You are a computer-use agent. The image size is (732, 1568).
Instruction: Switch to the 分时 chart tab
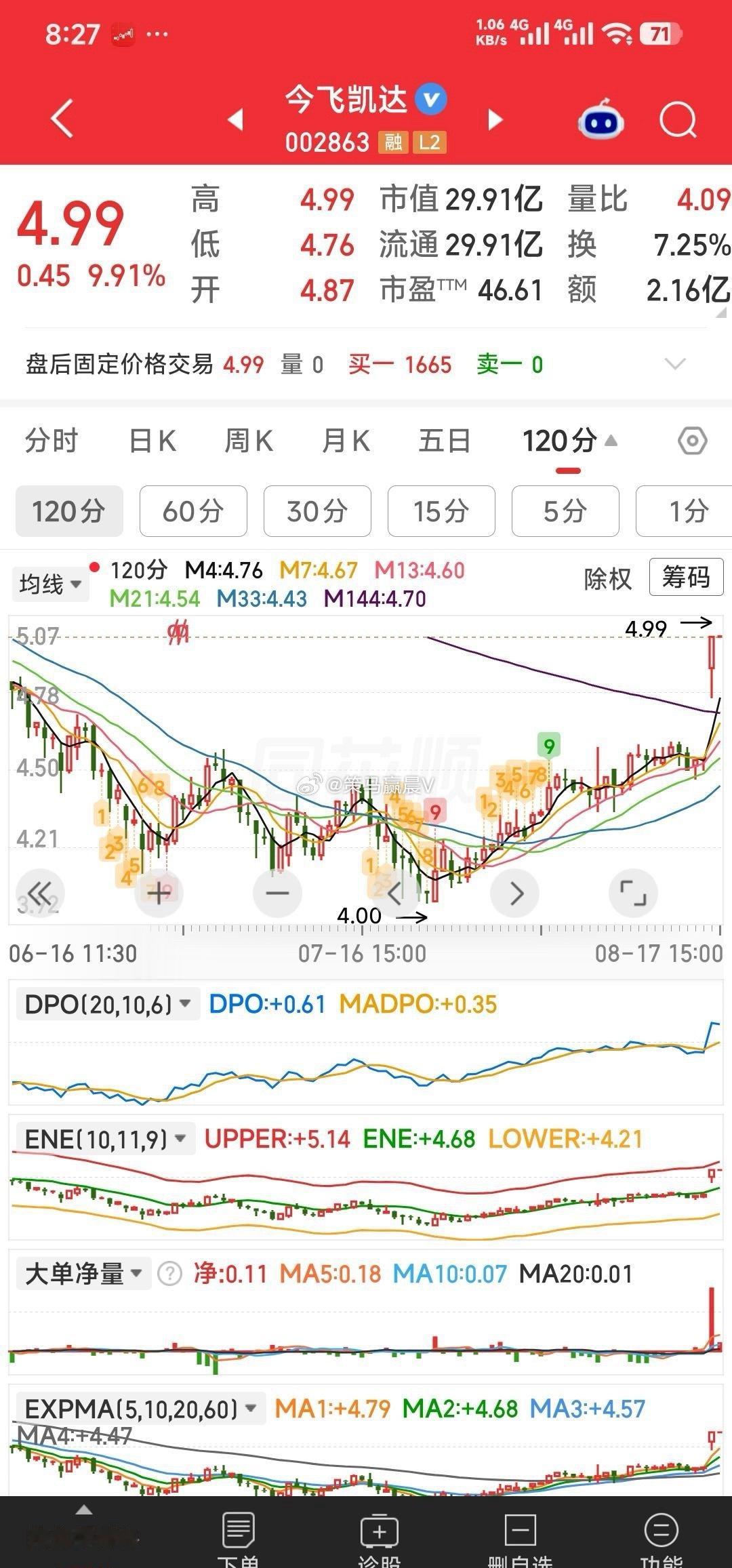[x=52, y=441]
